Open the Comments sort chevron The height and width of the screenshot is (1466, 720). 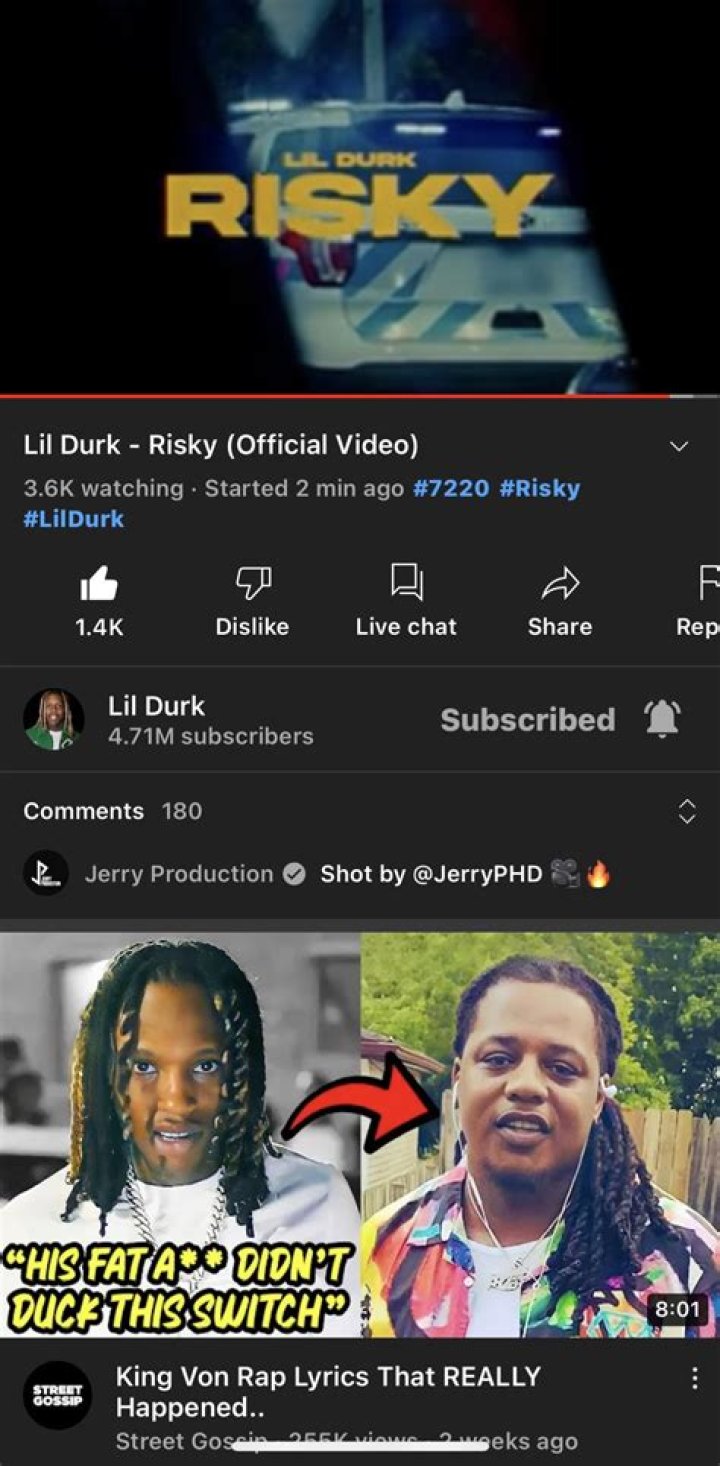coord(686,811)
